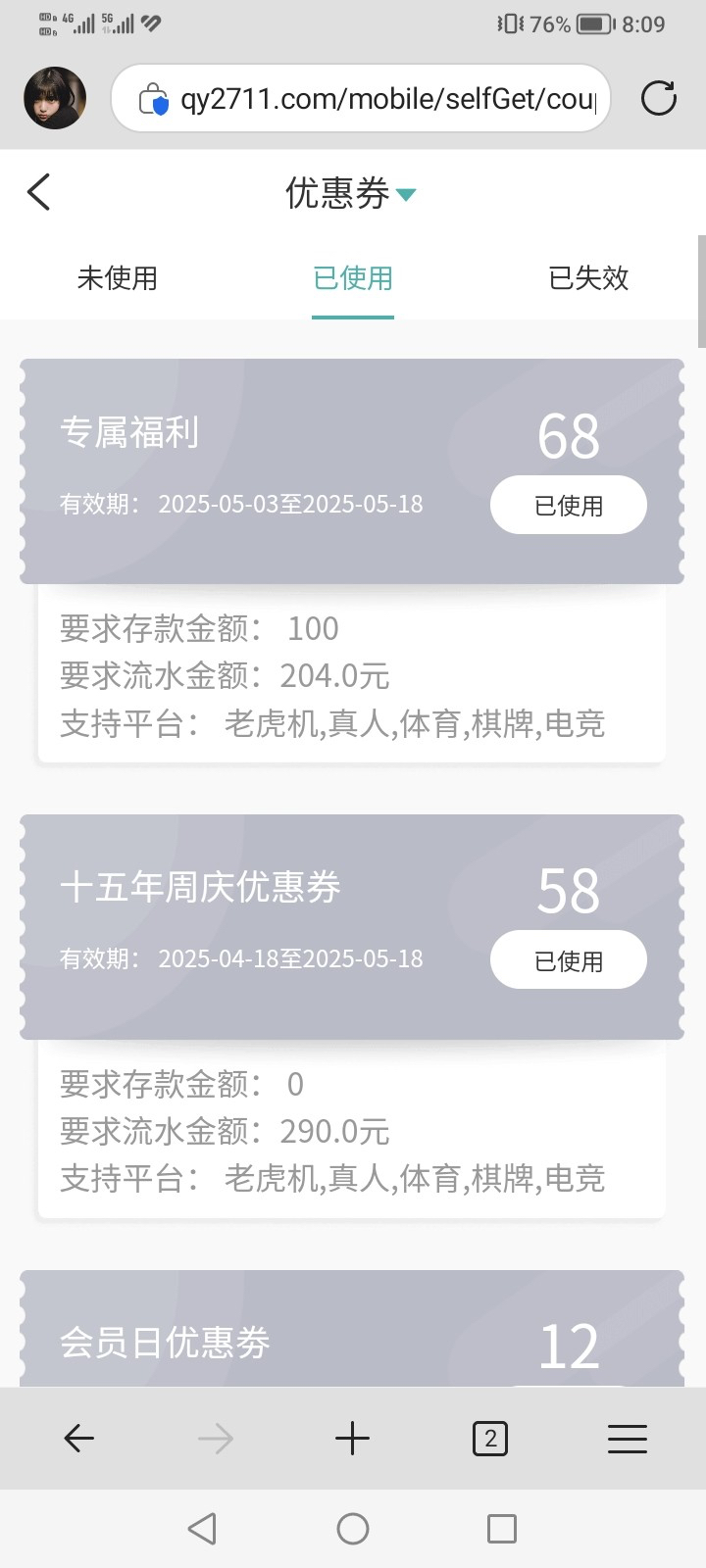Tap the browser address bar
The height and width of the screenshot is (1568, 706).
(361, 98)
